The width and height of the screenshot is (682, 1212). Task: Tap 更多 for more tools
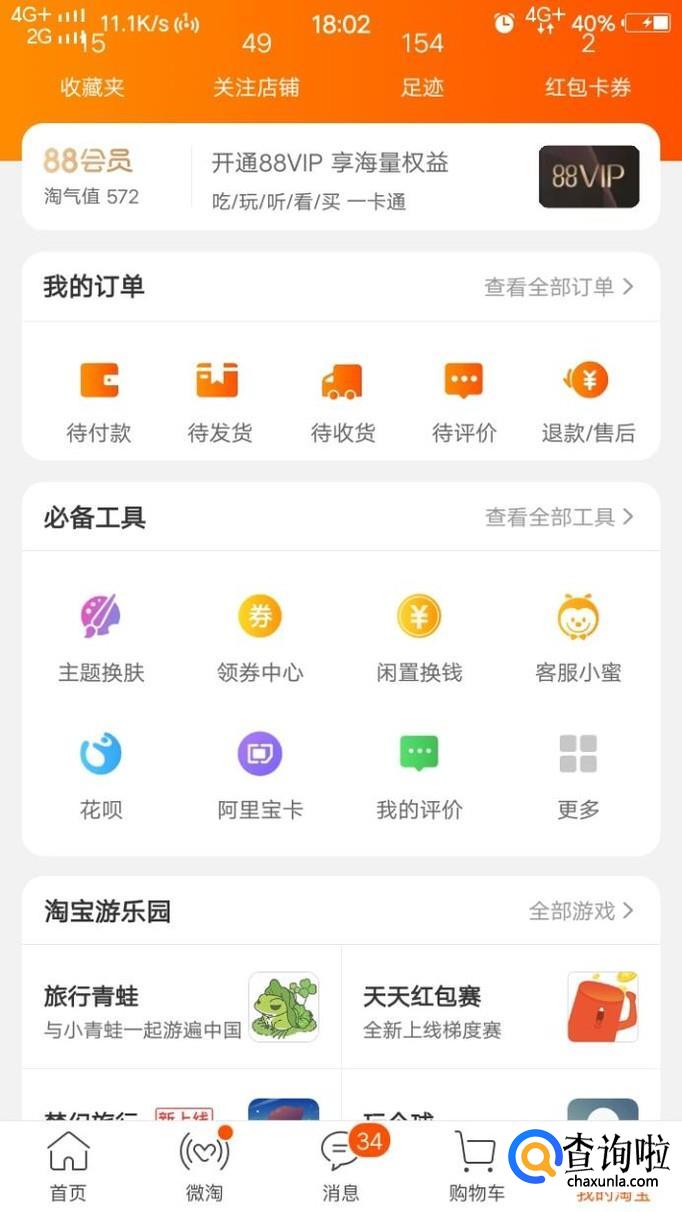[578, 773]
